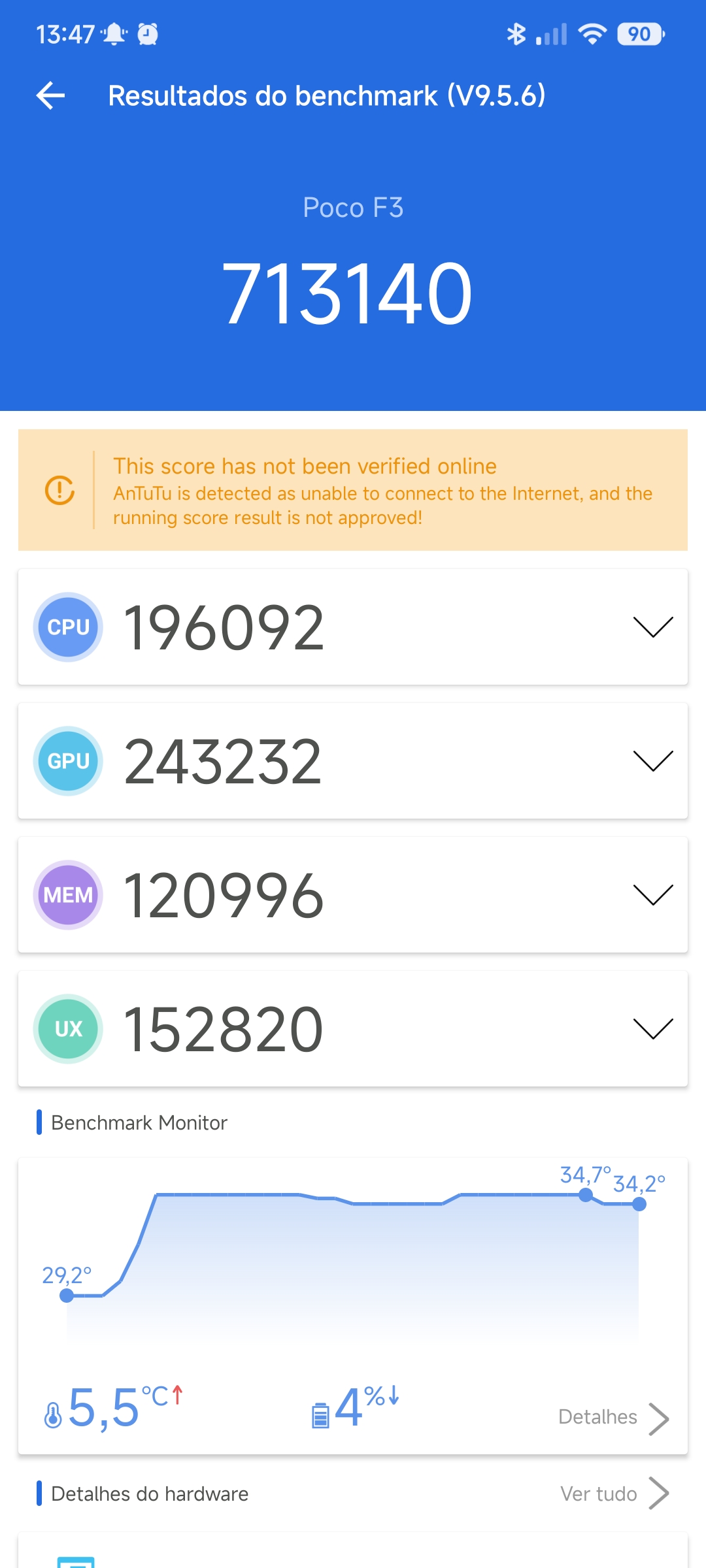Expand the GPU score breakdown

click(353, 761)
